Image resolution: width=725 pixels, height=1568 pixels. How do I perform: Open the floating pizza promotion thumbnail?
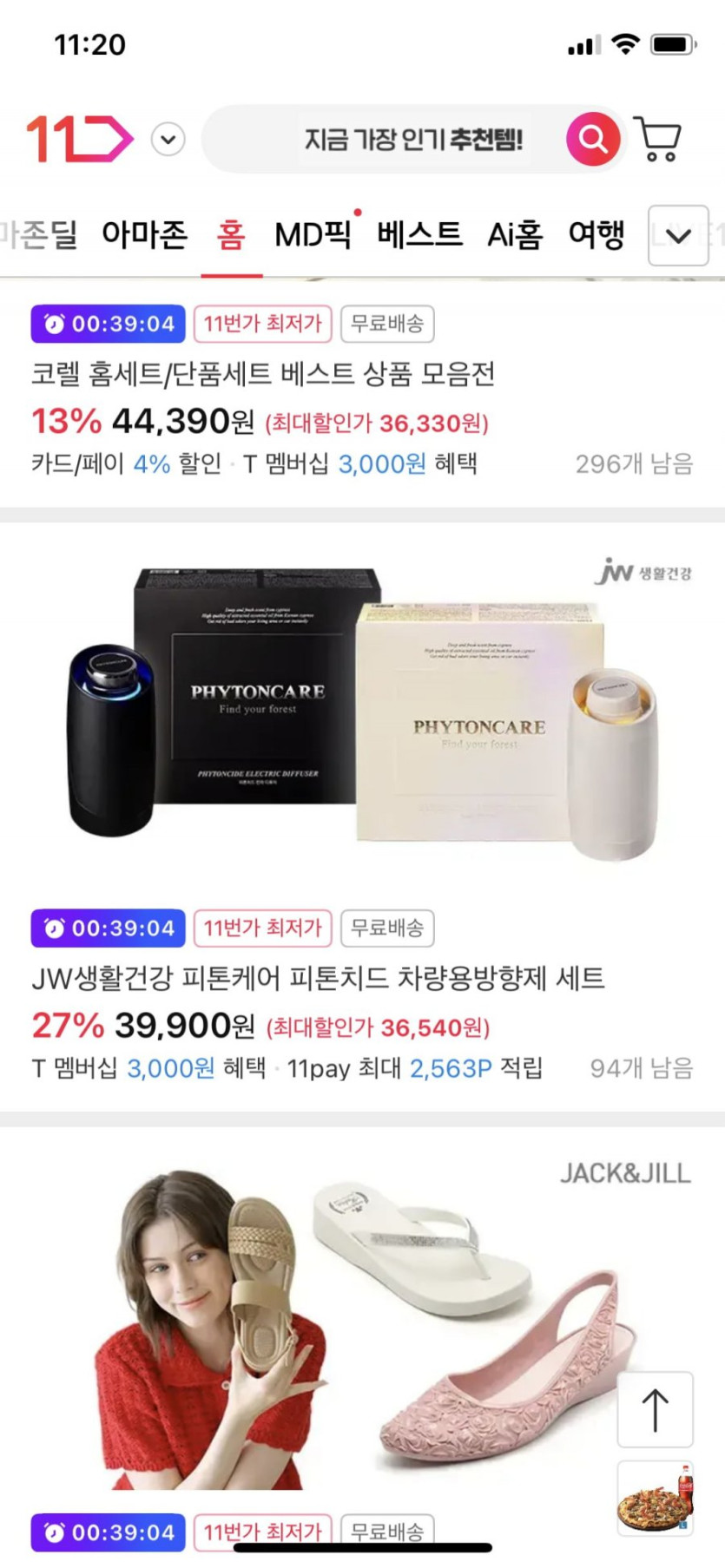click(x=655, y=1499)
